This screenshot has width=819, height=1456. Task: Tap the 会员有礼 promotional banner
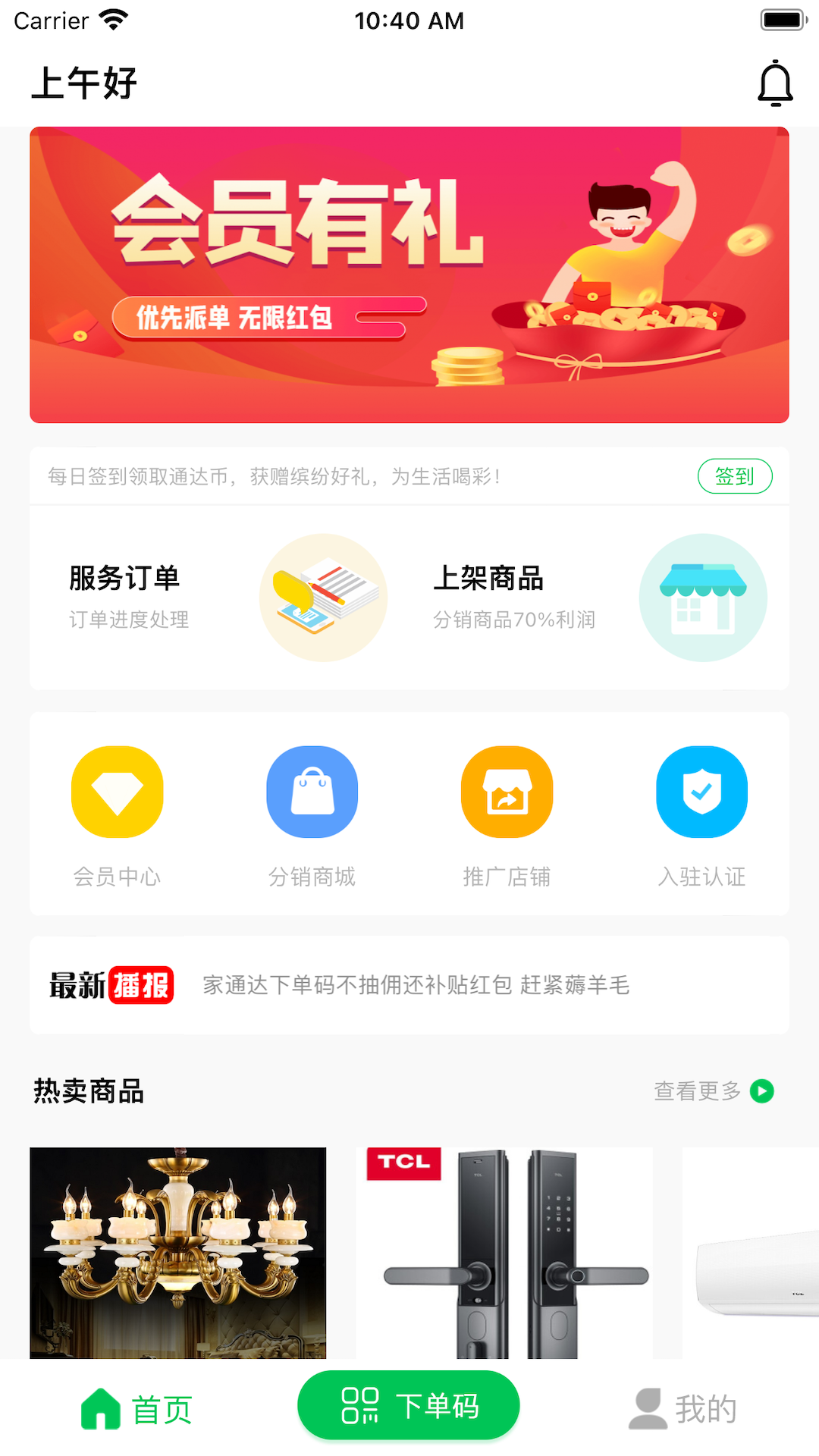point(409,275)
